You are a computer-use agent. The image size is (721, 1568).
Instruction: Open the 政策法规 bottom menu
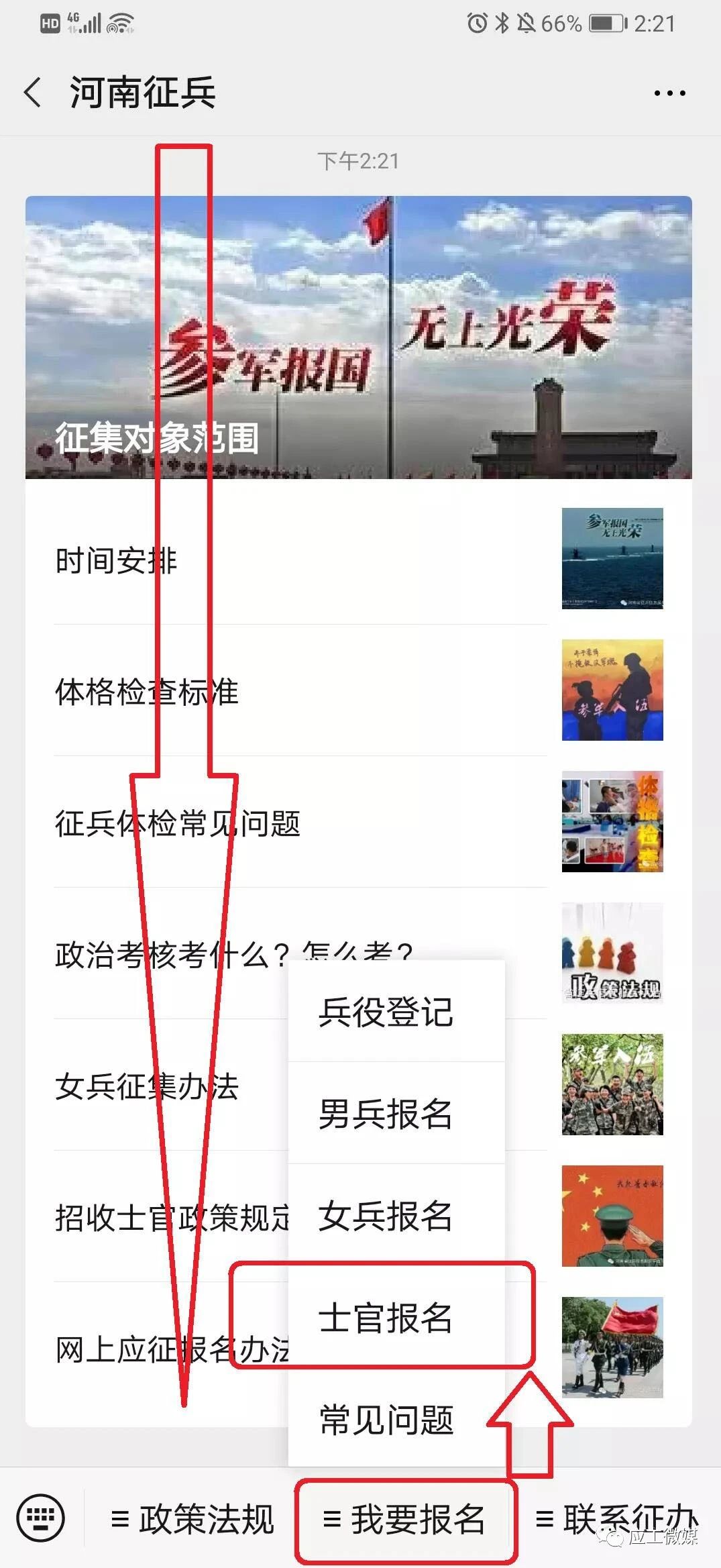[192, 1519]
